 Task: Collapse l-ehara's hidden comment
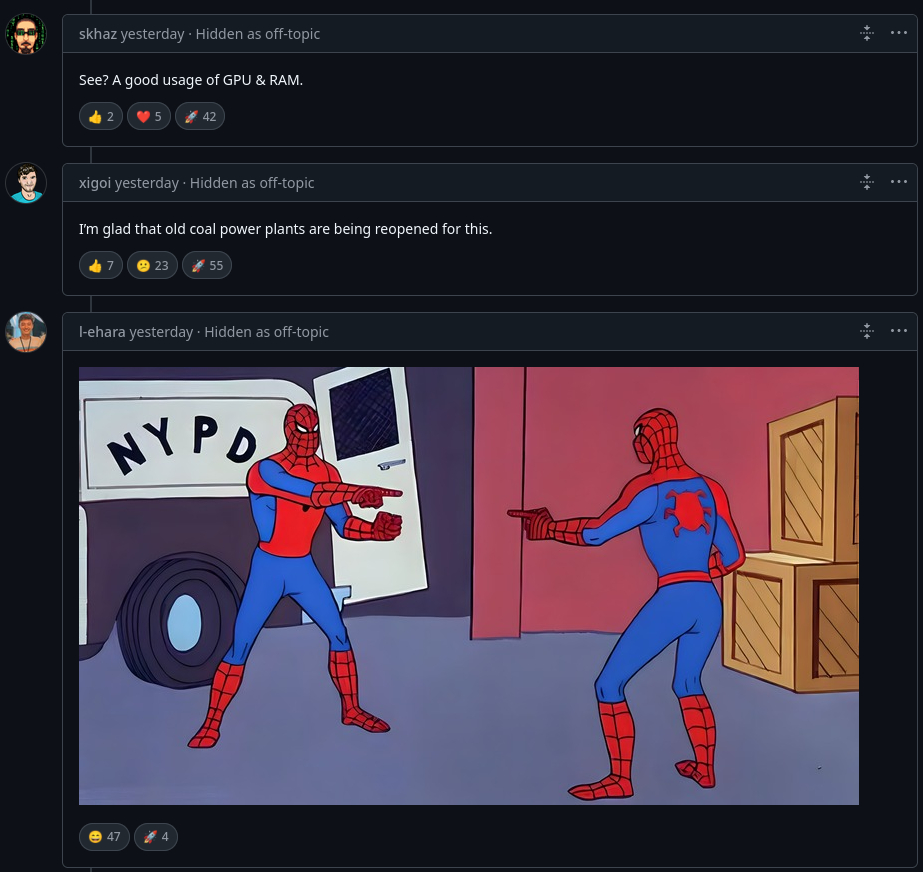pos(867,331)
